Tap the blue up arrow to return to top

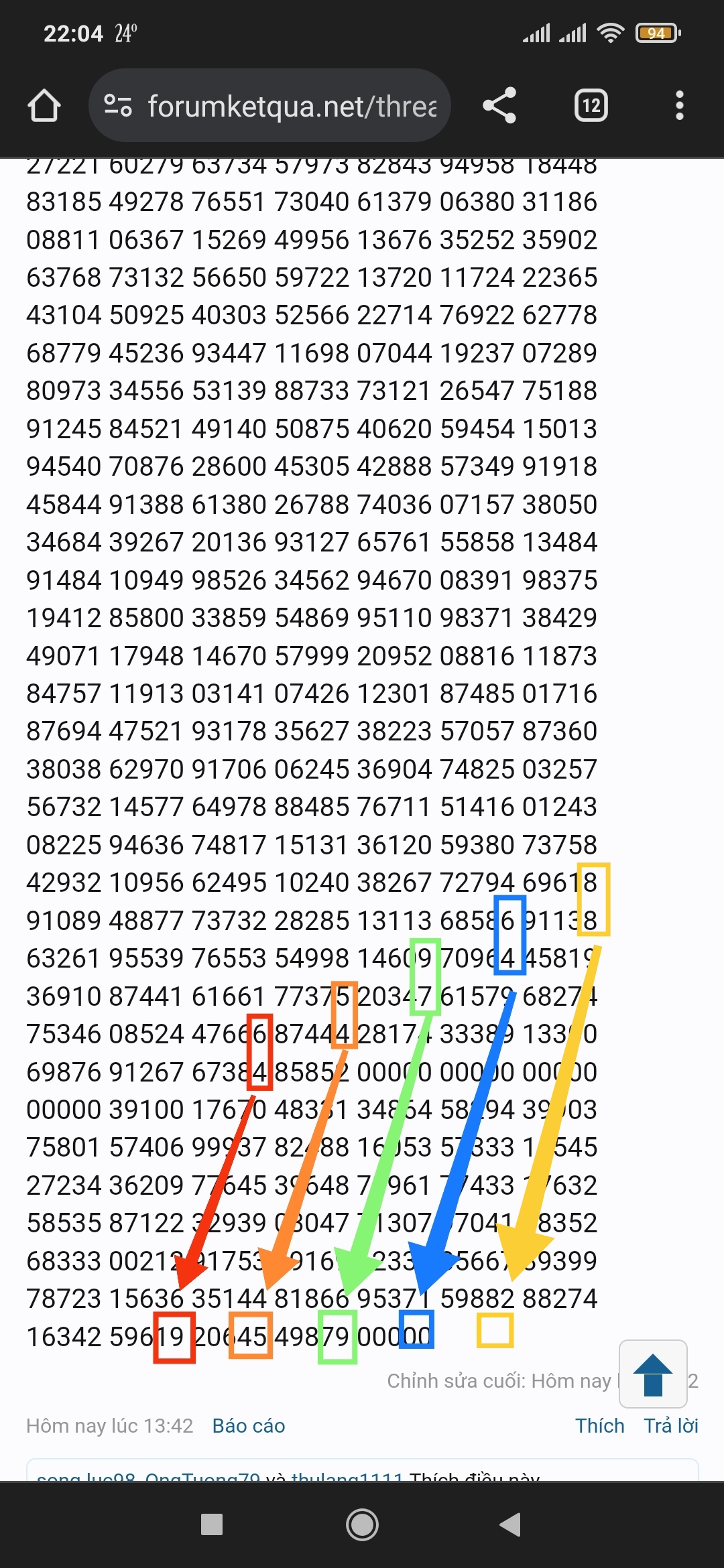pyautogui.click(x=653, y=1374)
